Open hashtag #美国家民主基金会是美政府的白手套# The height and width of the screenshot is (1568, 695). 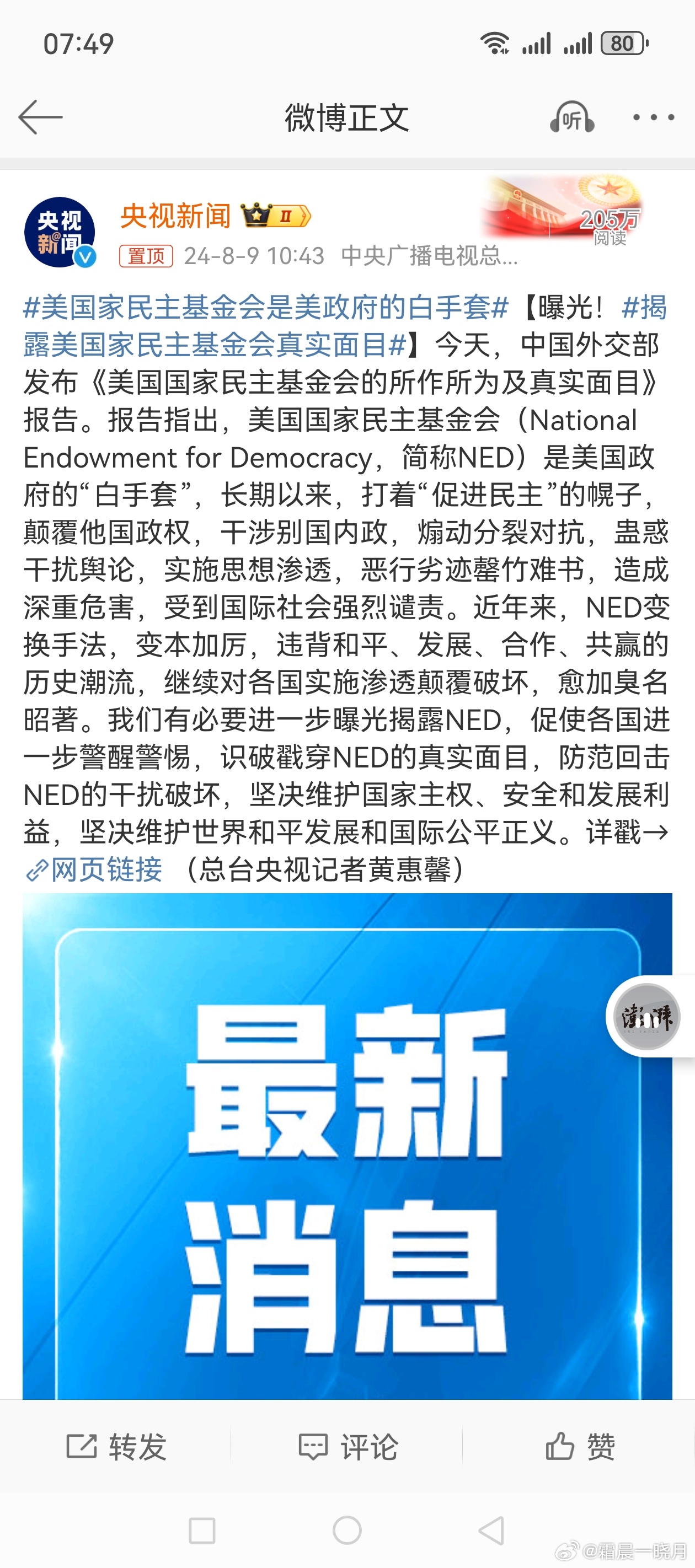click(266, 308)
